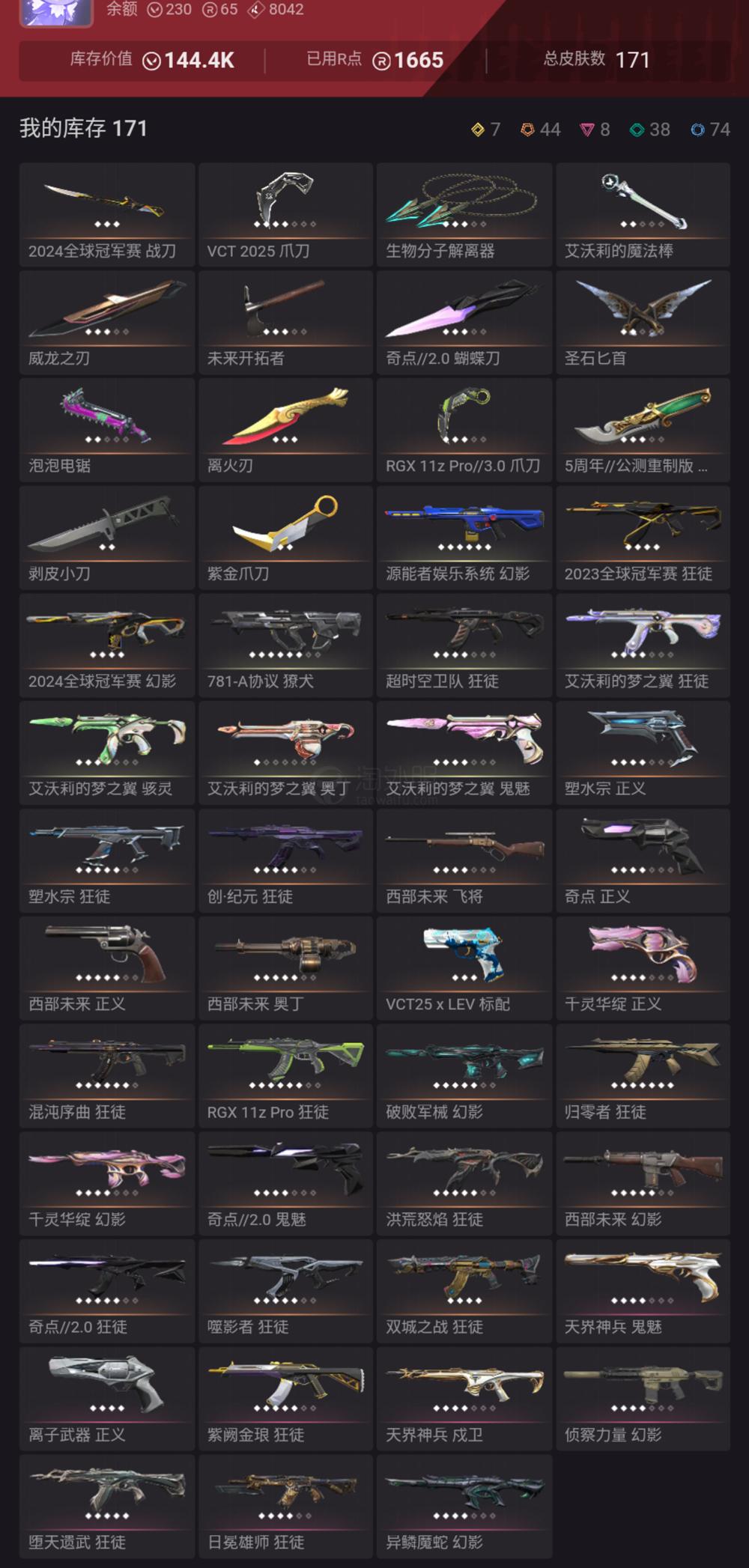This screenshot has height=1568, width=749.
Task: Open RGX 11z Pro 狂徒 skin
Action: tap(285, 1076)
